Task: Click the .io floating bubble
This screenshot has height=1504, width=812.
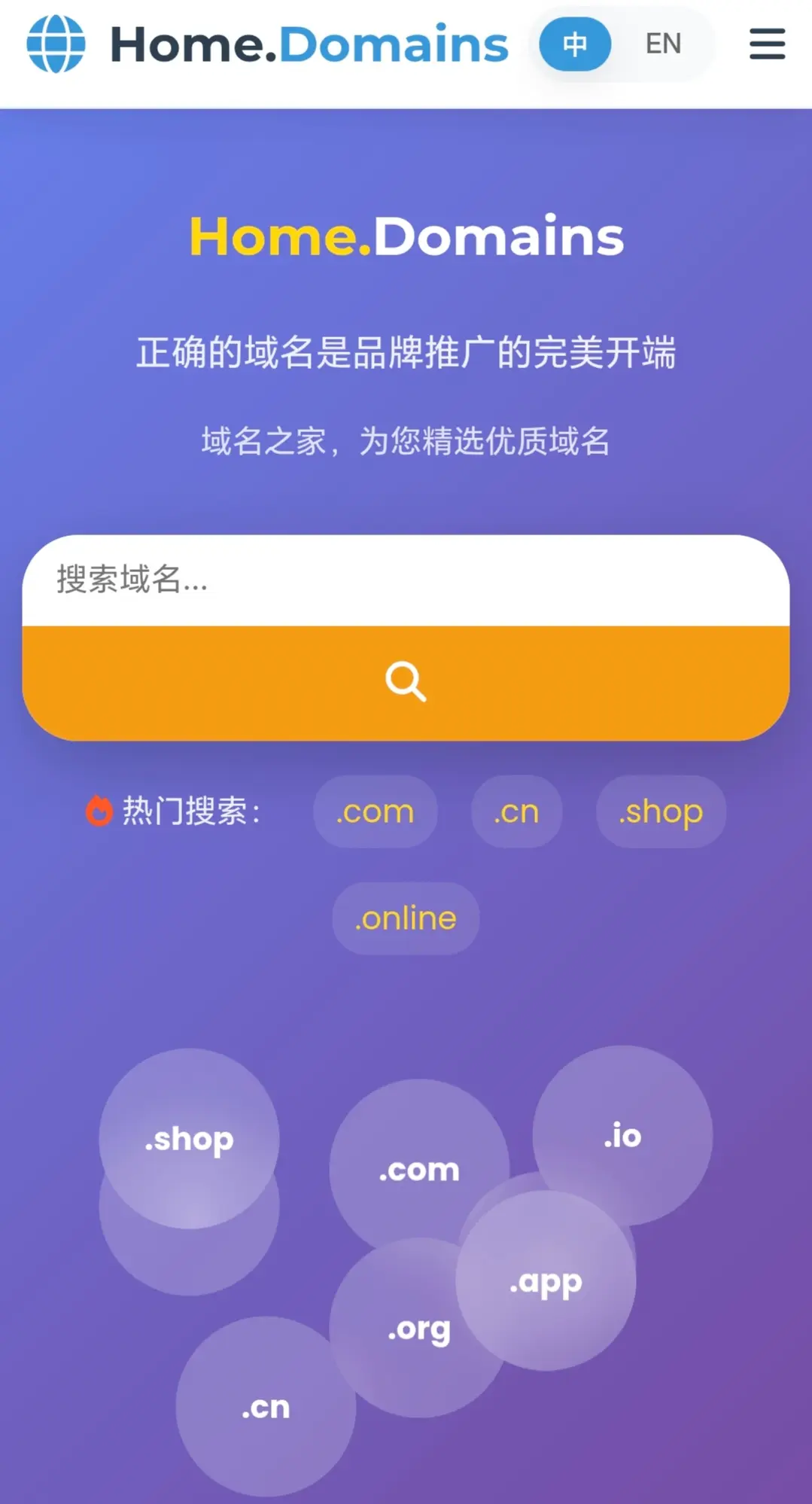Action: pyautogui.click(x=620, y=1137)
